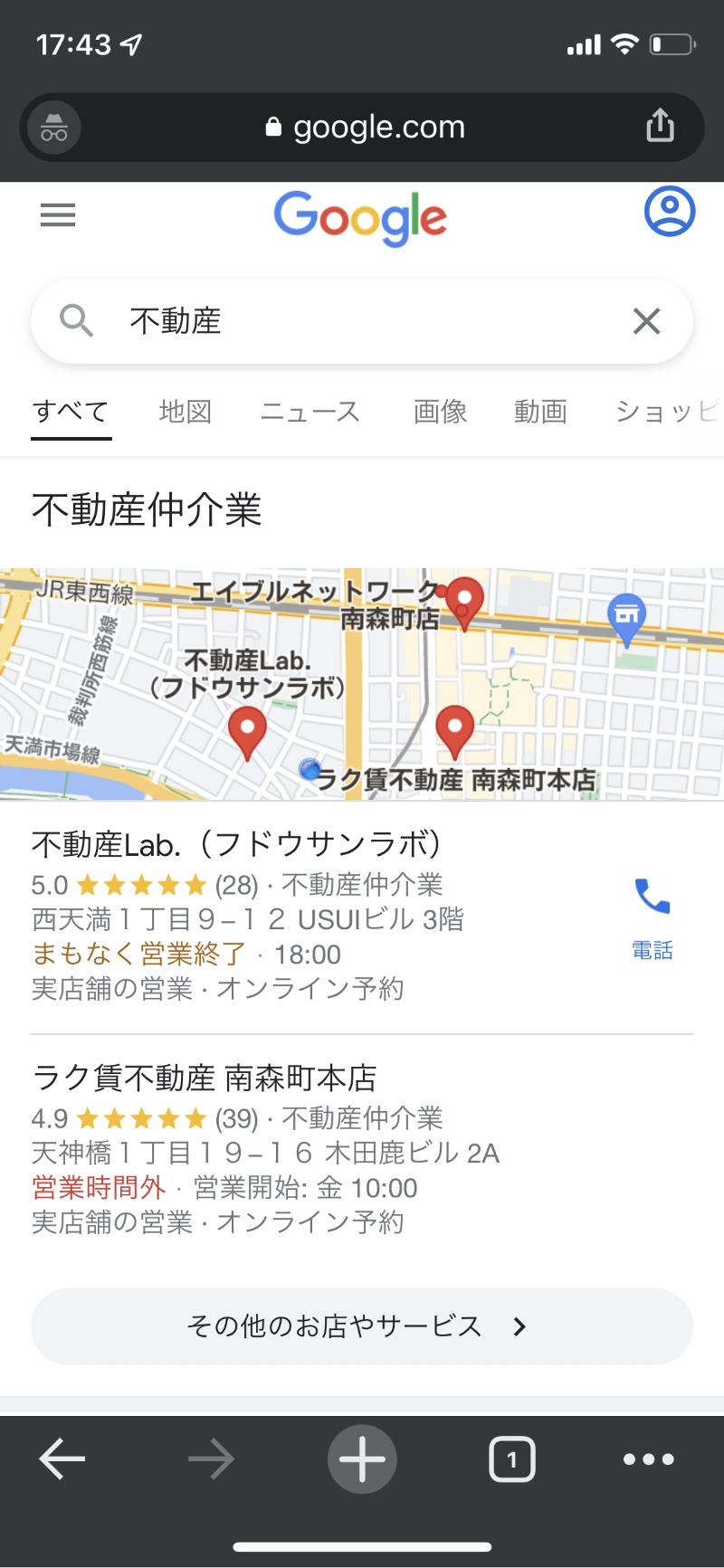Switch to the ニュース tab

pos(310,412)
